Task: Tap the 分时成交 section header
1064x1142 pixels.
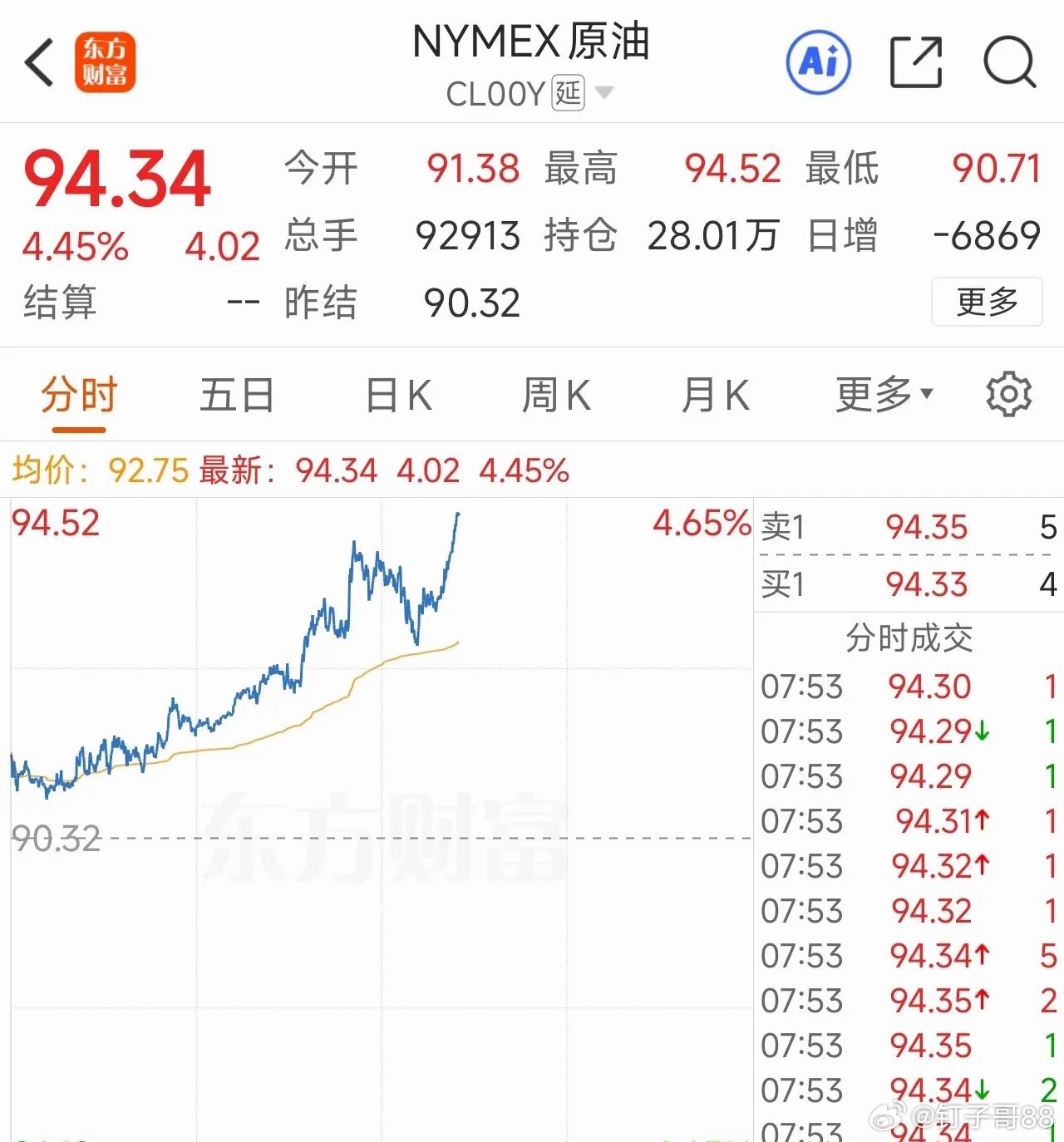Action: click(x=908, y=638)
